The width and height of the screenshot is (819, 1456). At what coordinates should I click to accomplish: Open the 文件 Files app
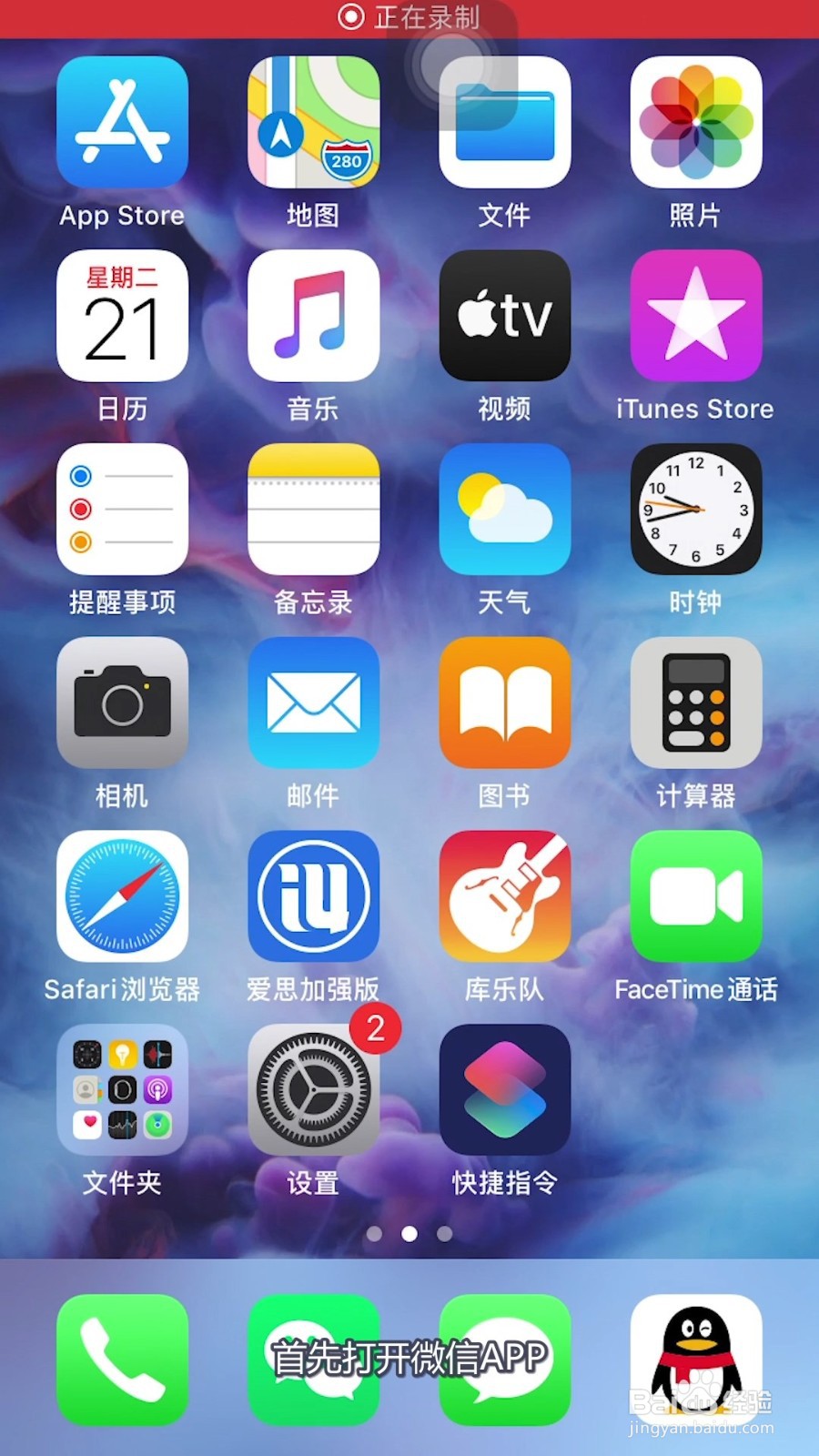pos(506,123)
